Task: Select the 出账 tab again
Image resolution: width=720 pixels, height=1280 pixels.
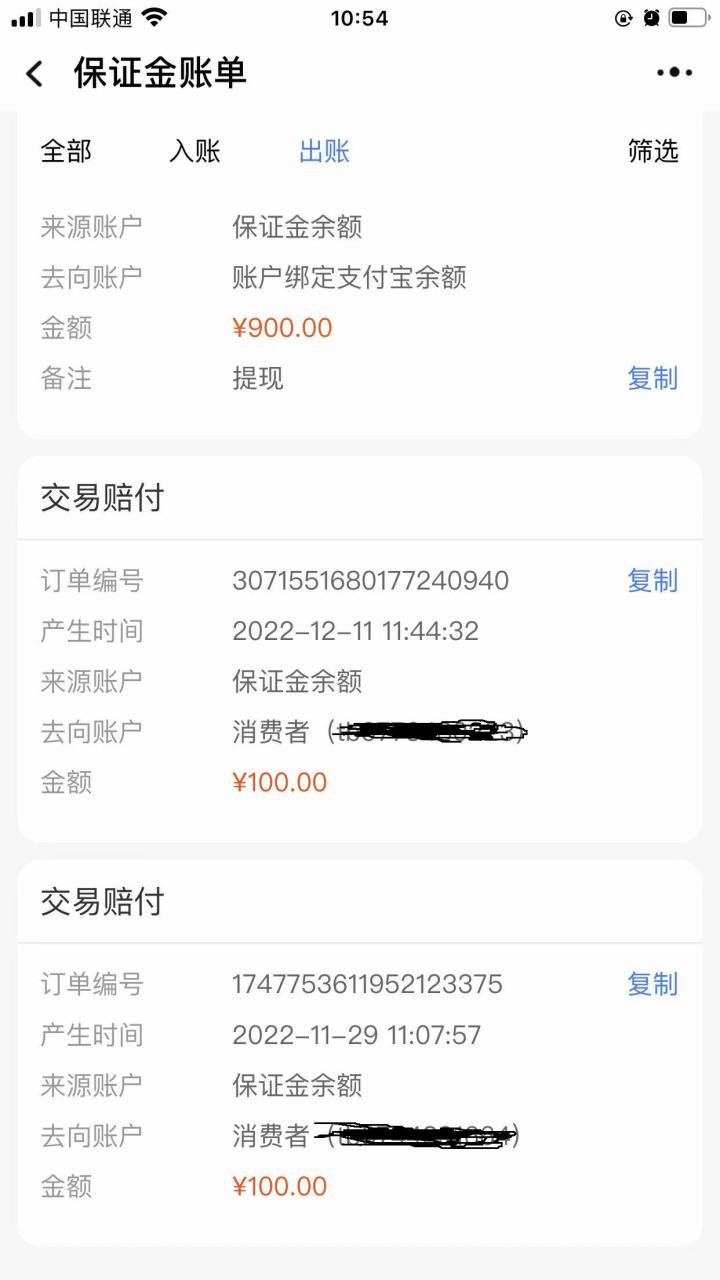Action: pos(322,151)
